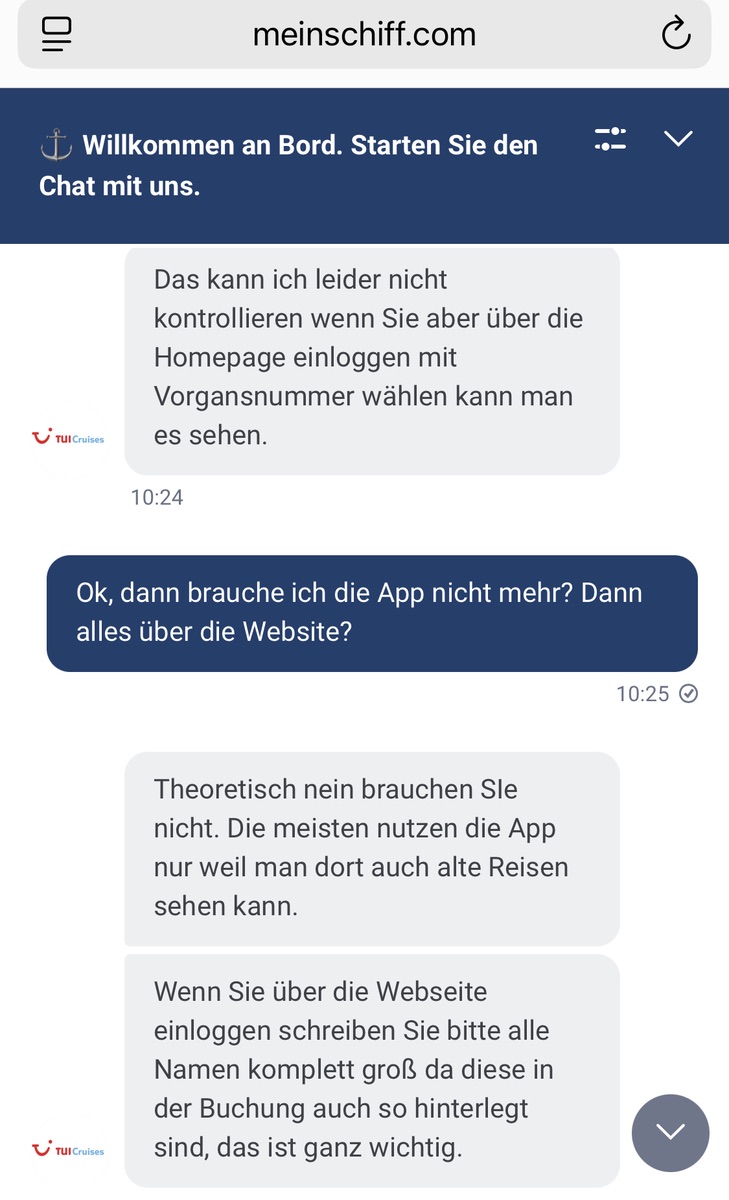Tap the meinschiff.com address bar

coord(364,35)
